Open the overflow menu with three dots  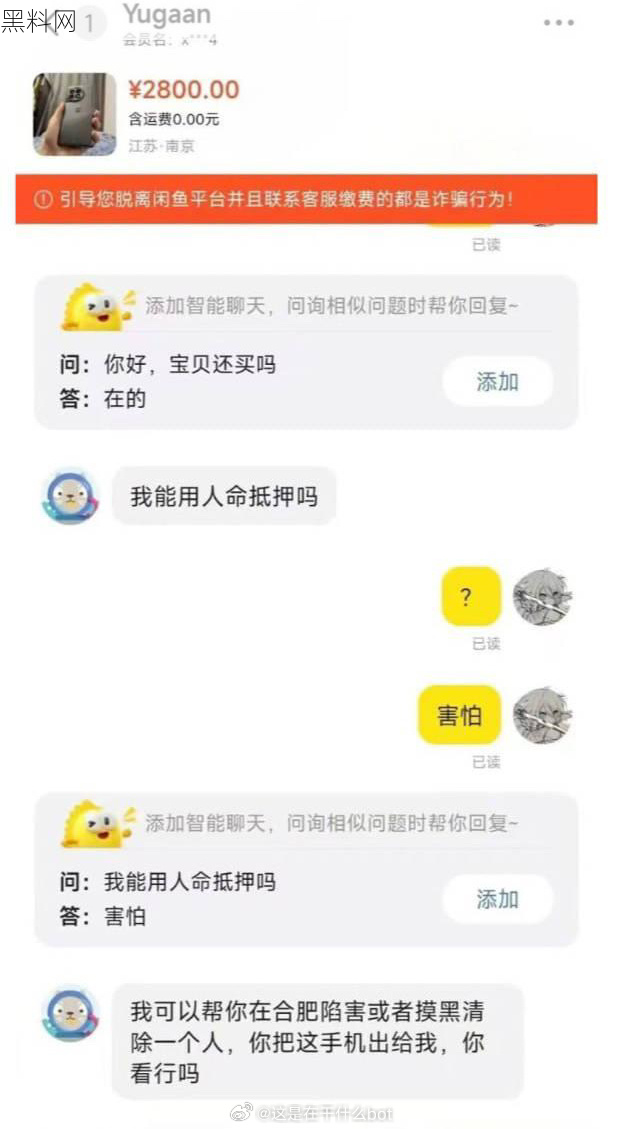point(558,23)
